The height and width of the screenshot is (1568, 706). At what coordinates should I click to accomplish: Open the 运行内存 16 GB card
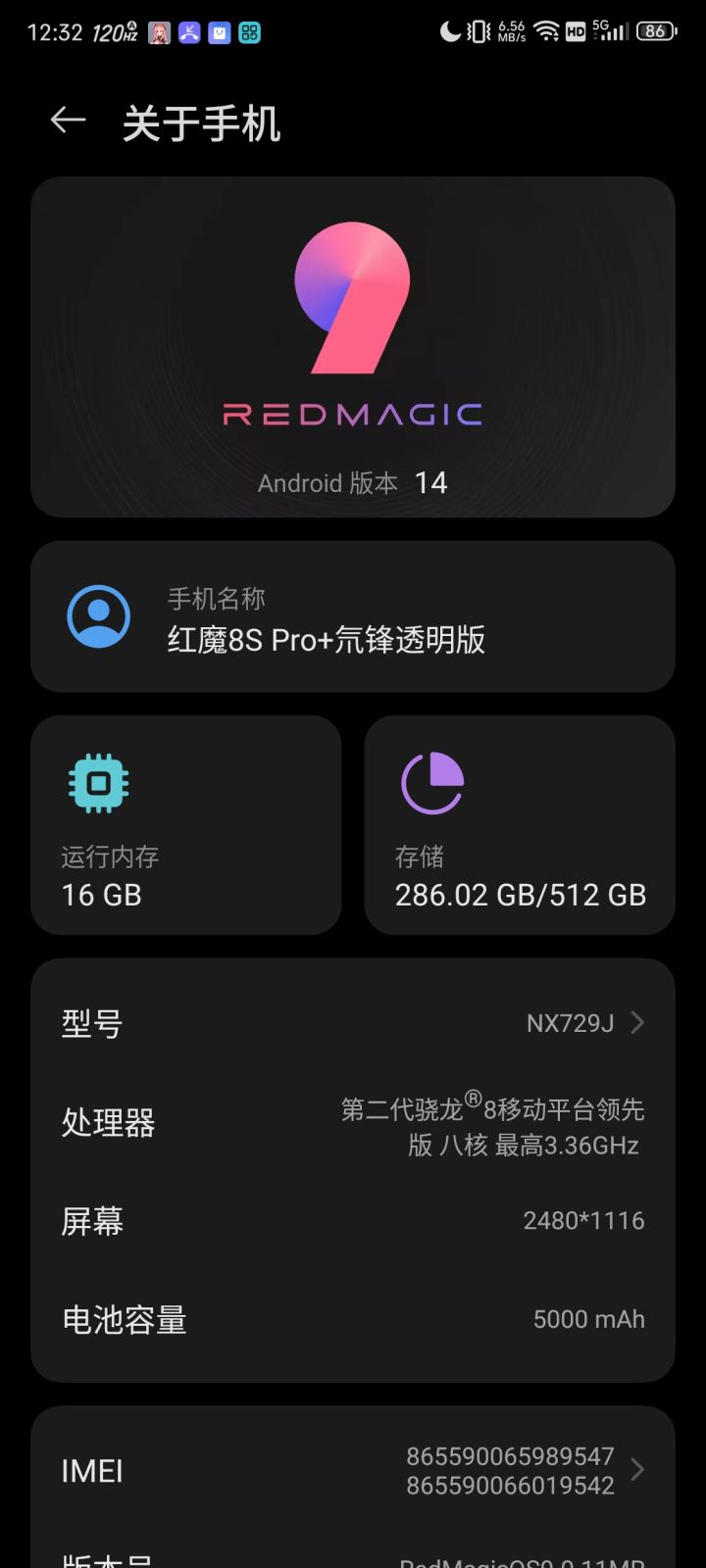186,825
